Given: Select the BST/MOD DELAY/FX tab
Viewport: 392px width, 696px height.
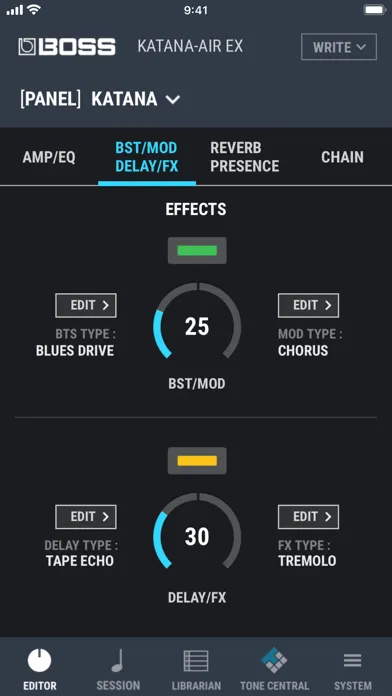Looking at the screenshot, I should pyautogui.click(x=147, y=157).
